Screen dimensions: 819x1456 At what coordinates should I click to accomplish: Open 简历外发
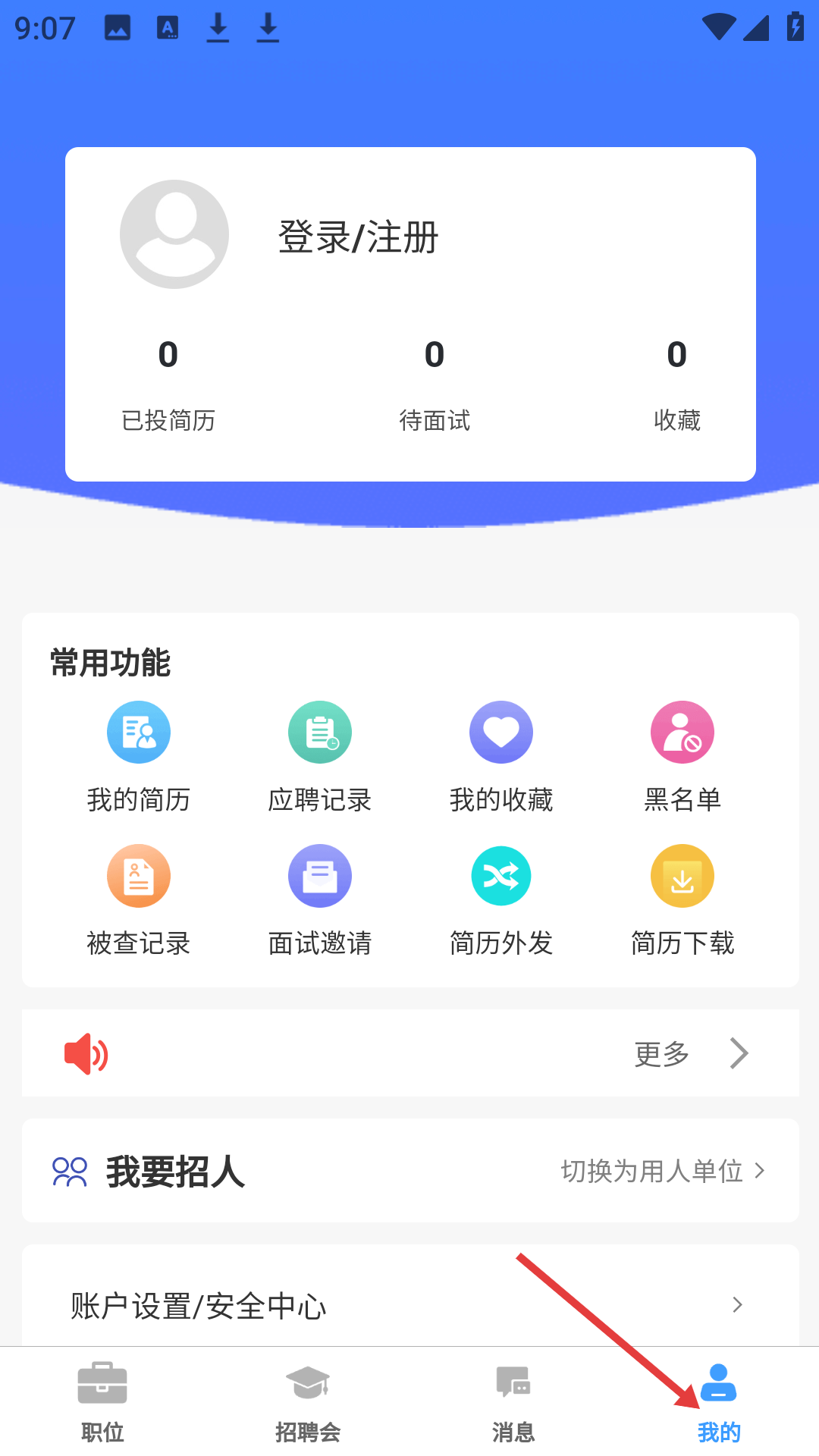(501, 899)
